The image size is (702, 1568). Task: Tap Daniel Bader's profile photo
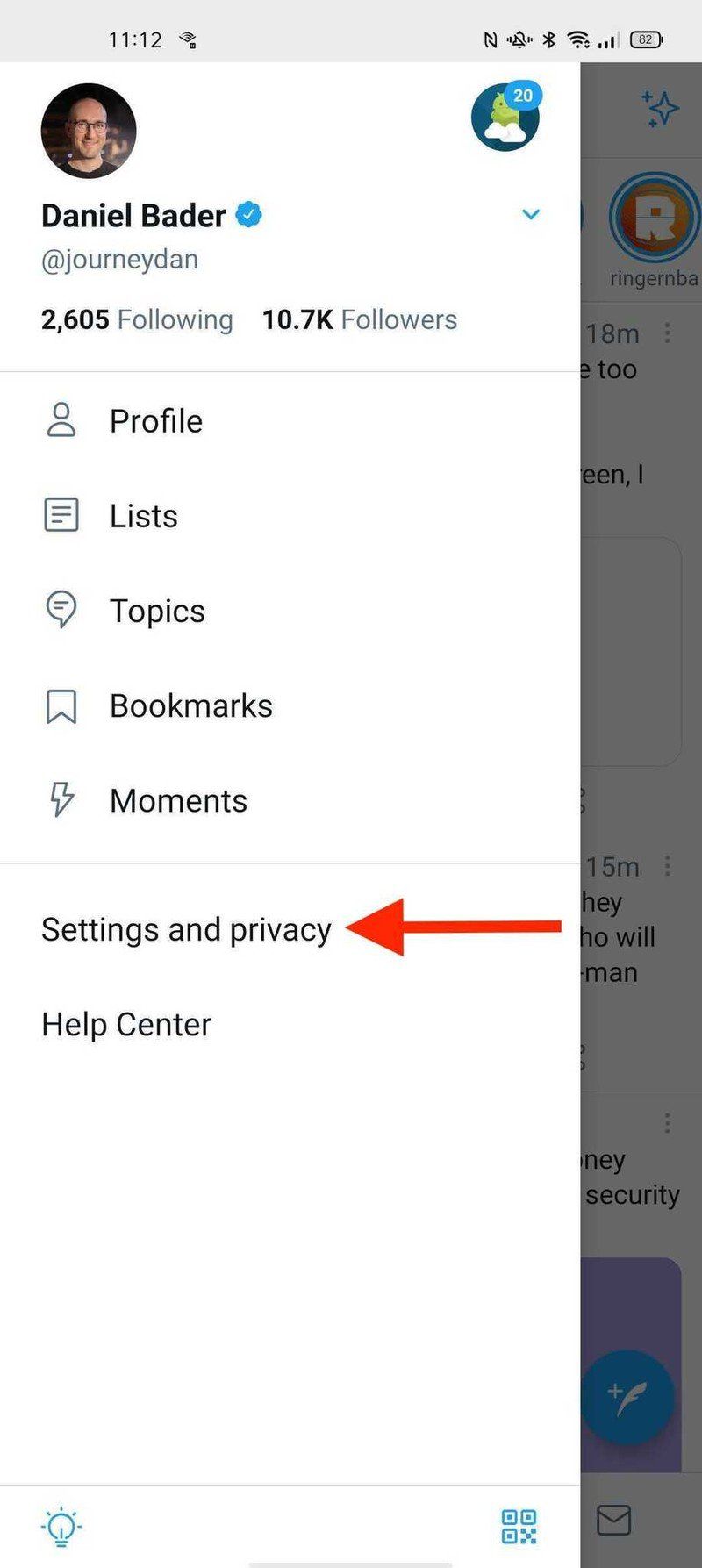click(89, 130)
